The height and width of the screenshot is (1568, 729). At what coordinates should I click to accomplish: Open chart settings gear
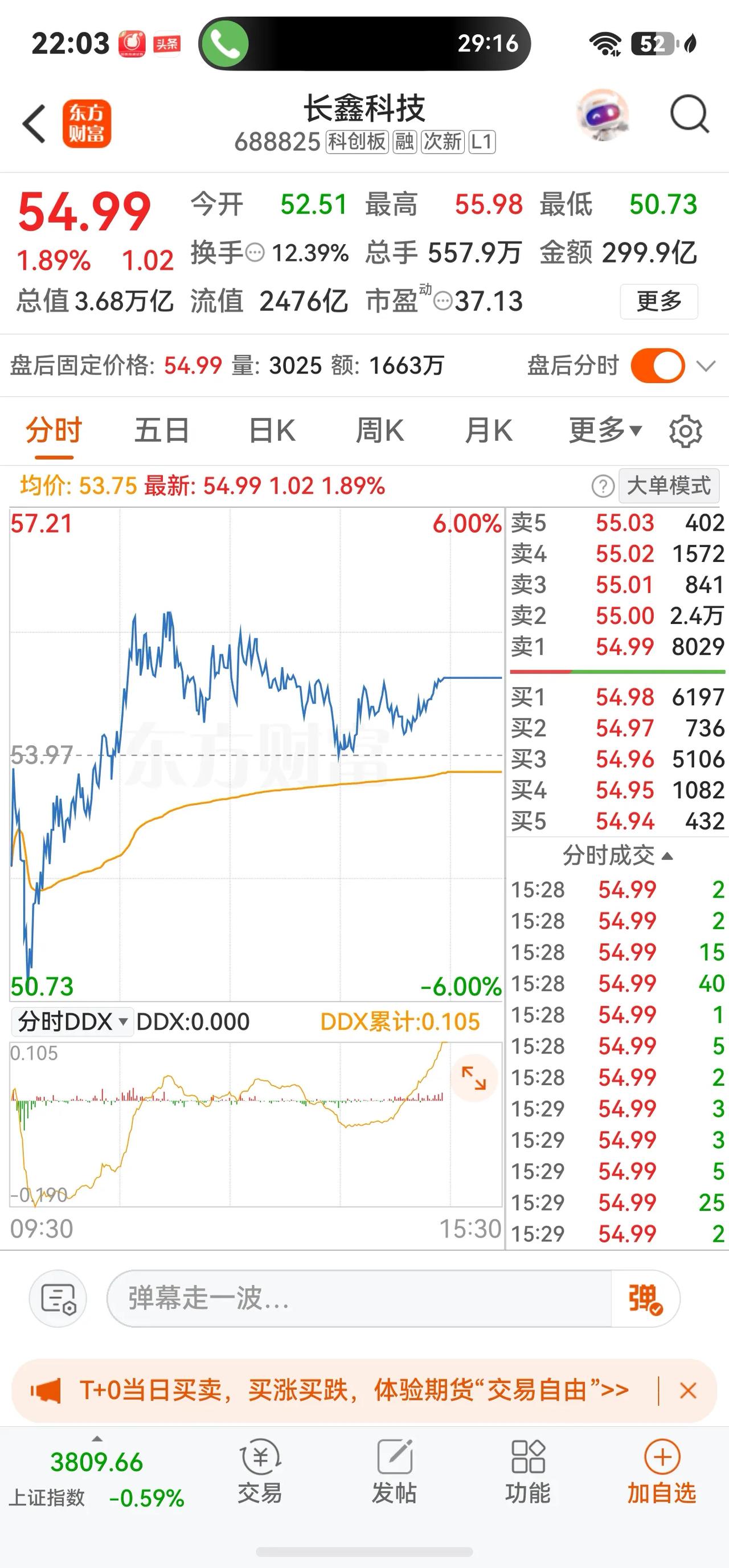click(685, 432)
